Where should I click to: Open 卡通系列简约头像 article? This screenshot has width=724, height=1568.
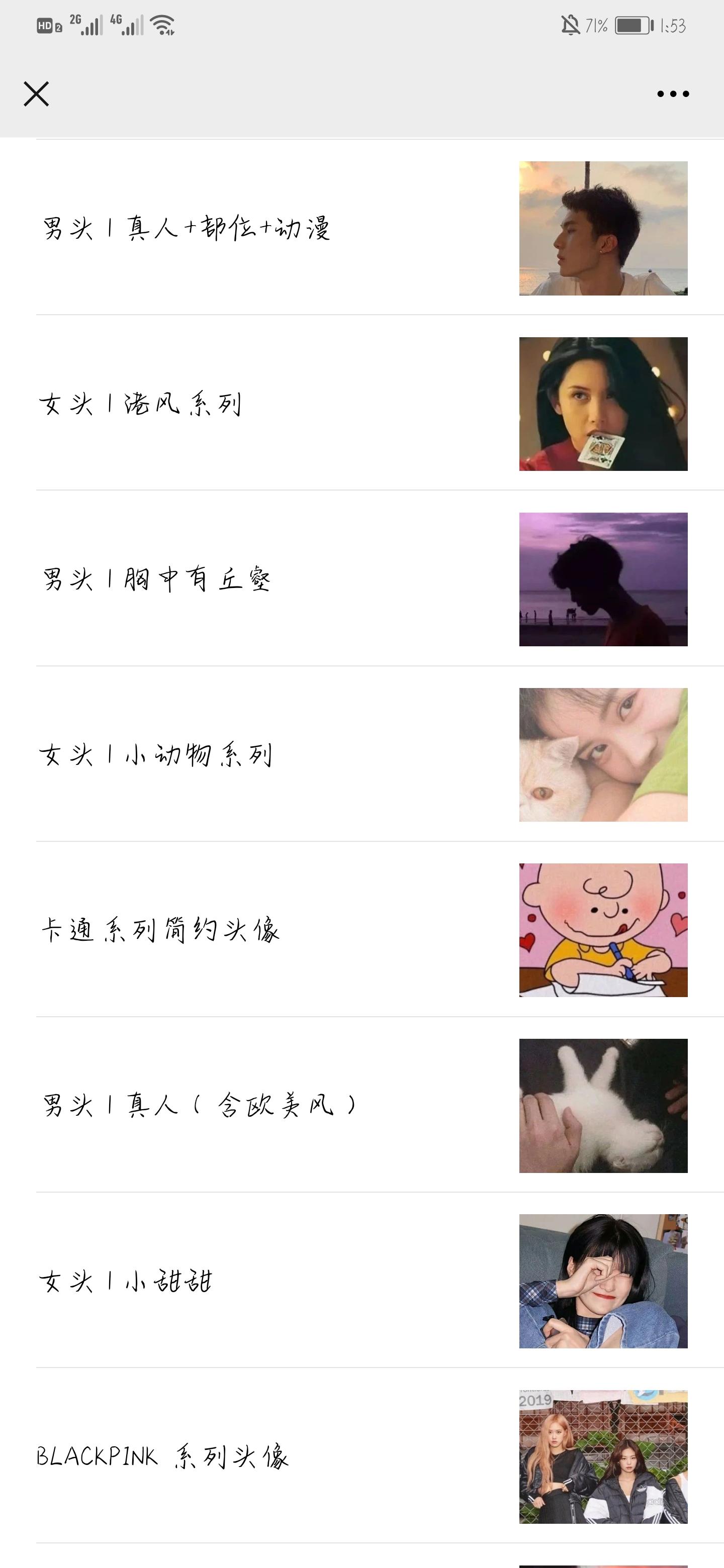click(160, 930)
